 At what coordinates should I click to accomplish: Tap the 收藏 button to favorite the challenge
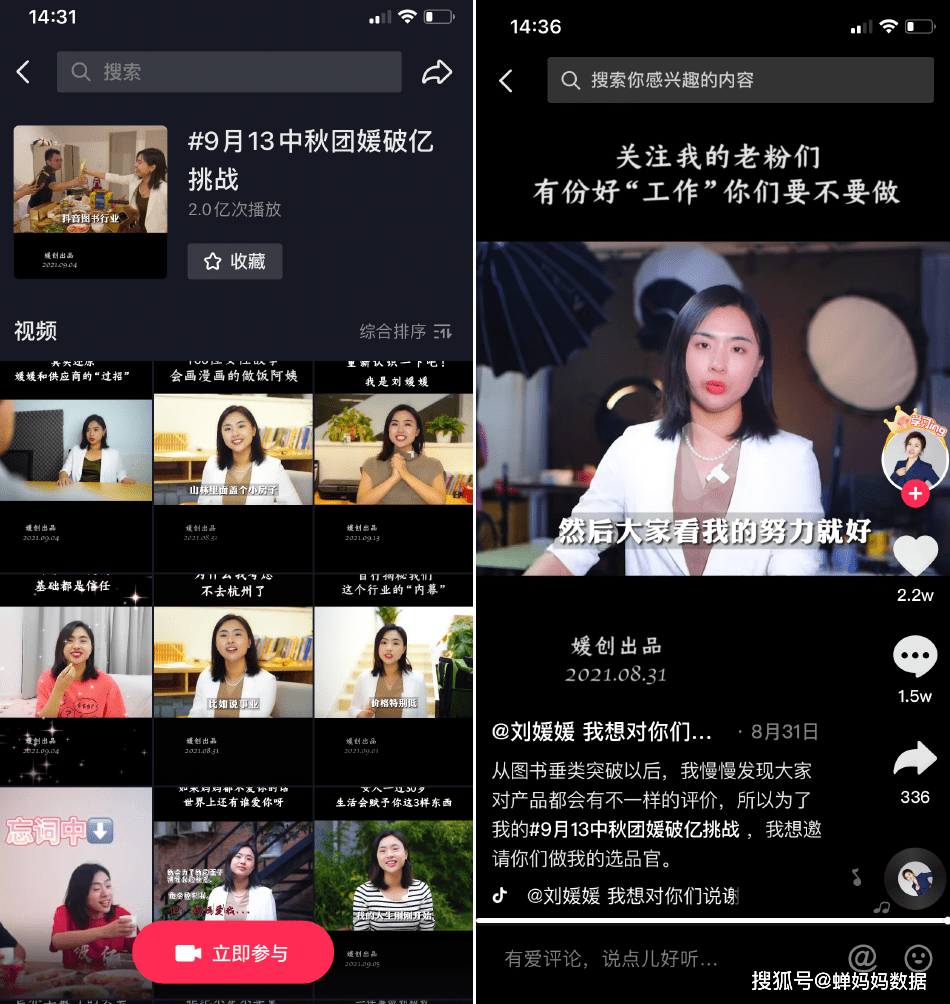pos(235,261)
